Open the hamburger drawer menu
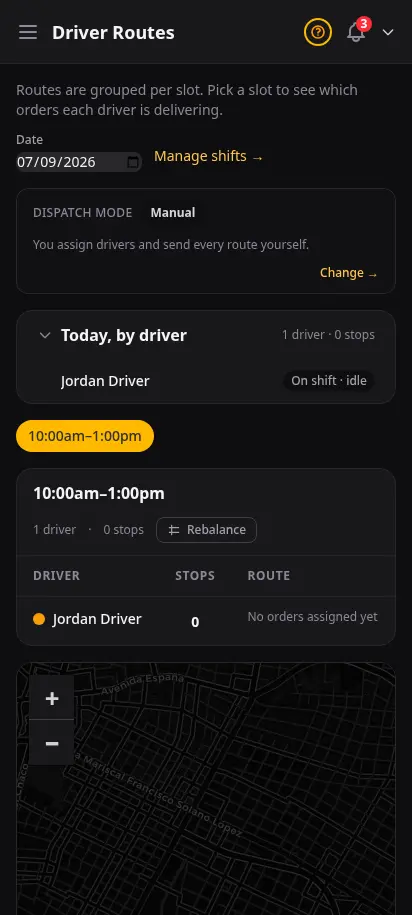The width and height of the screenshot is (412, 915). (27, 32)
